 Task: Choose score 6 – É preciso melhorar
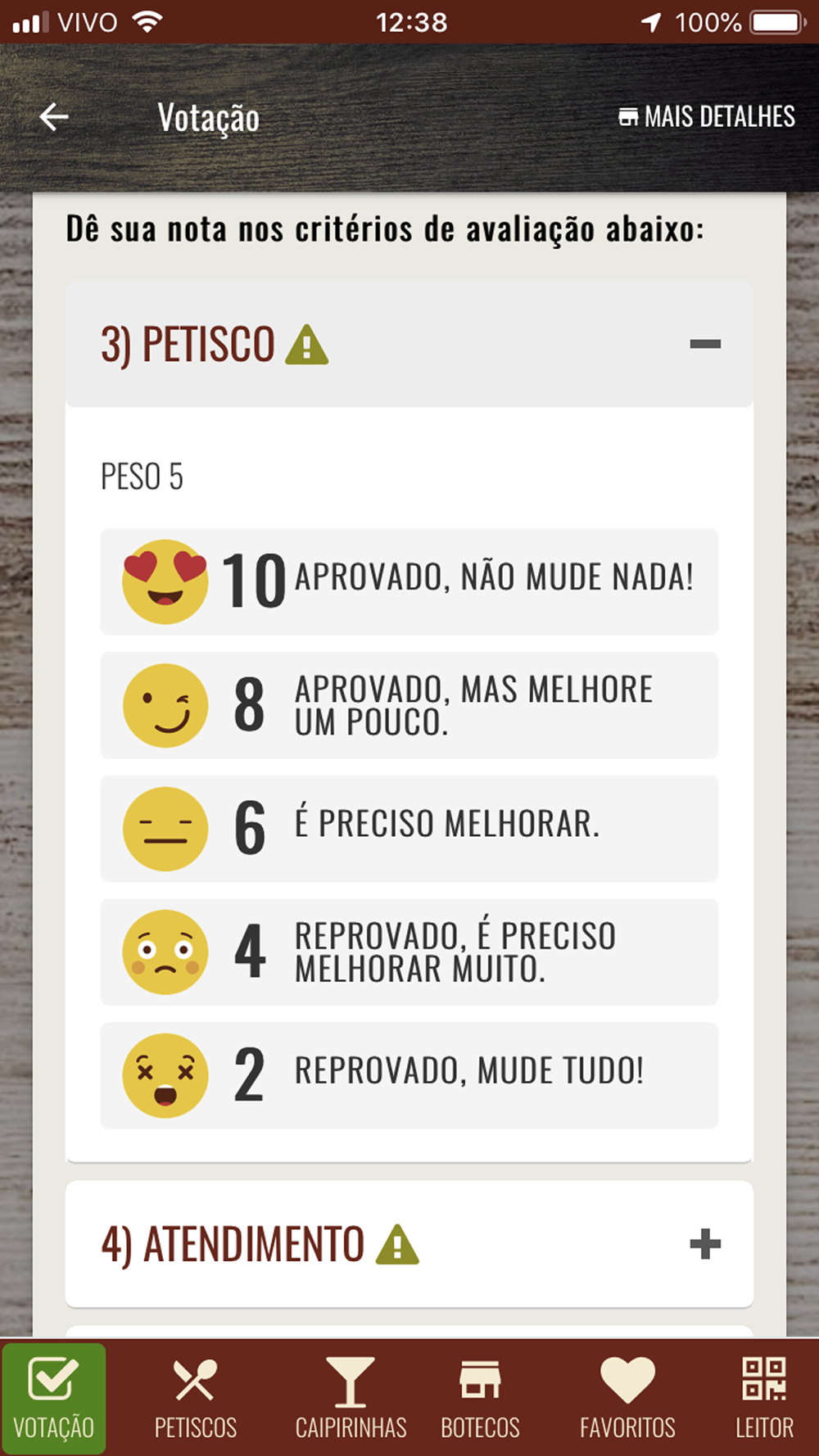[409, 828]
